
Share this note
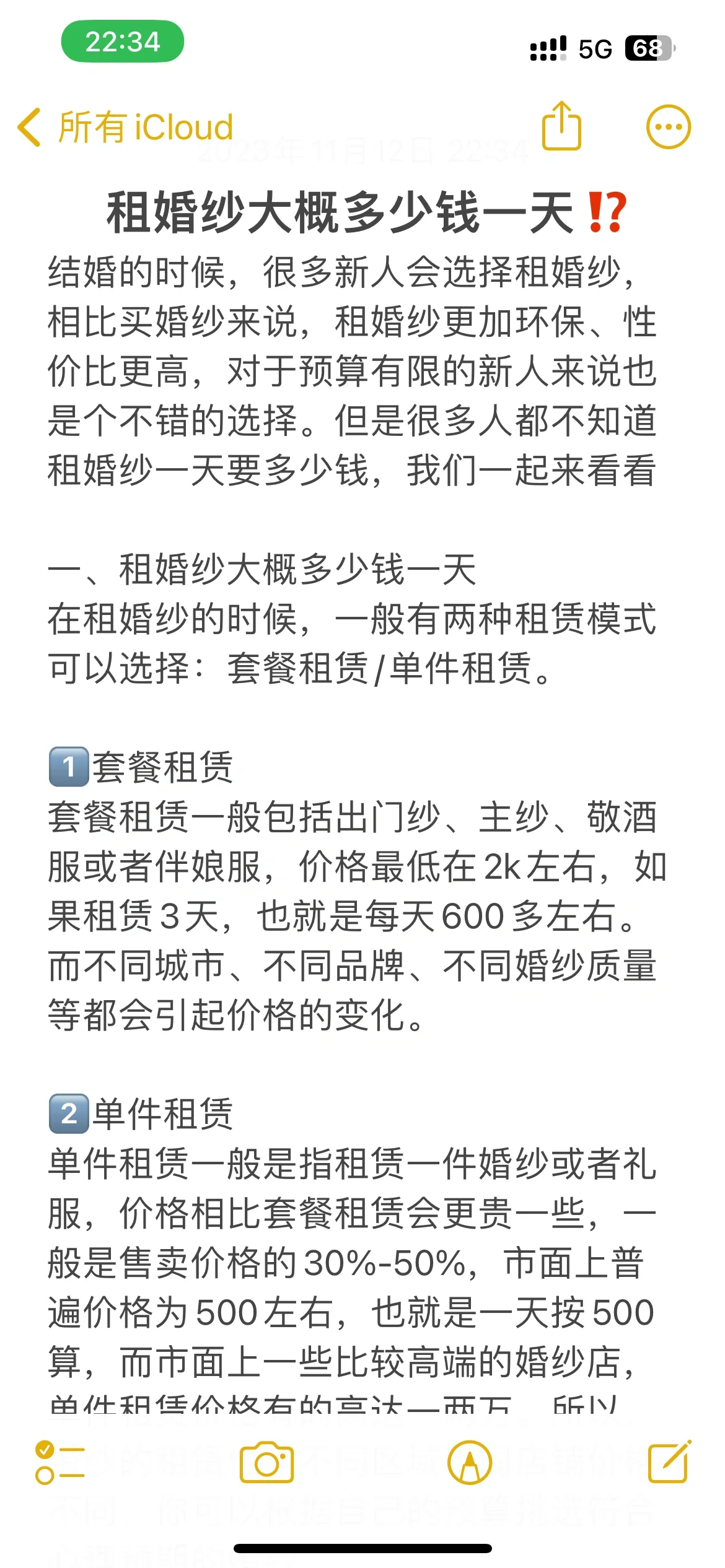561,126
